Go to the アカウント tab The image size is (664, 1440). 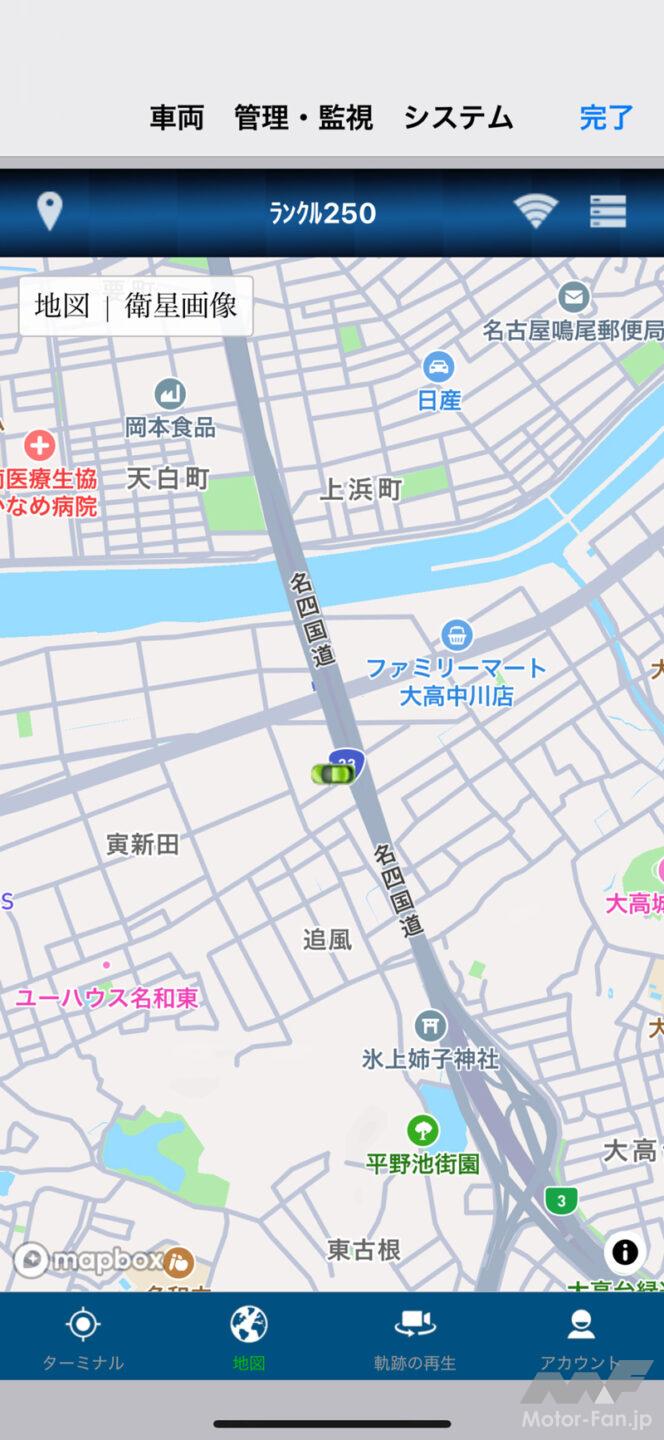coord(580,1337)
